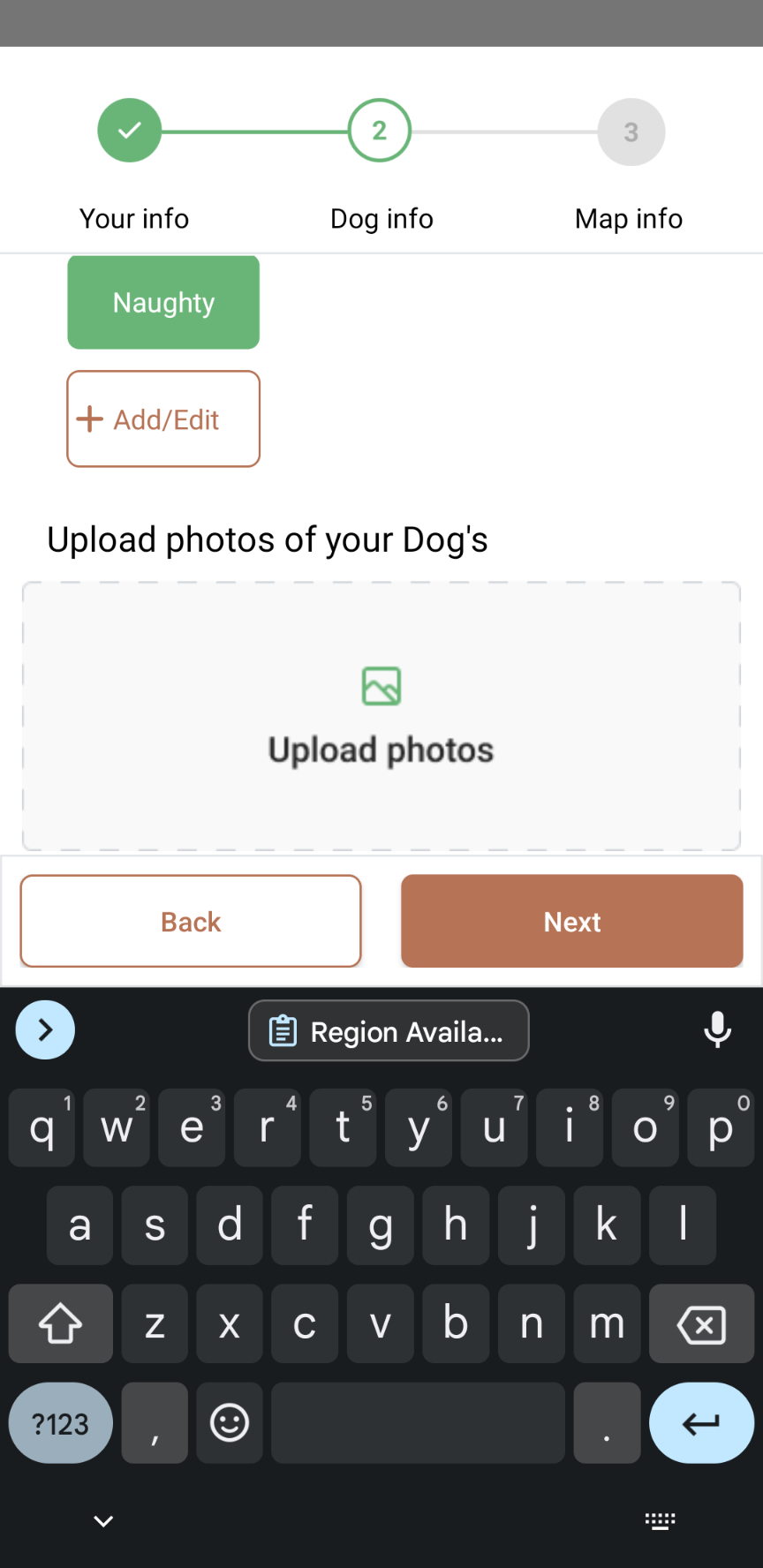Screen dimensions: 763x1568
Task: Tap the Upload photos area
Action: pyautogui.click(x=381, y=716)
